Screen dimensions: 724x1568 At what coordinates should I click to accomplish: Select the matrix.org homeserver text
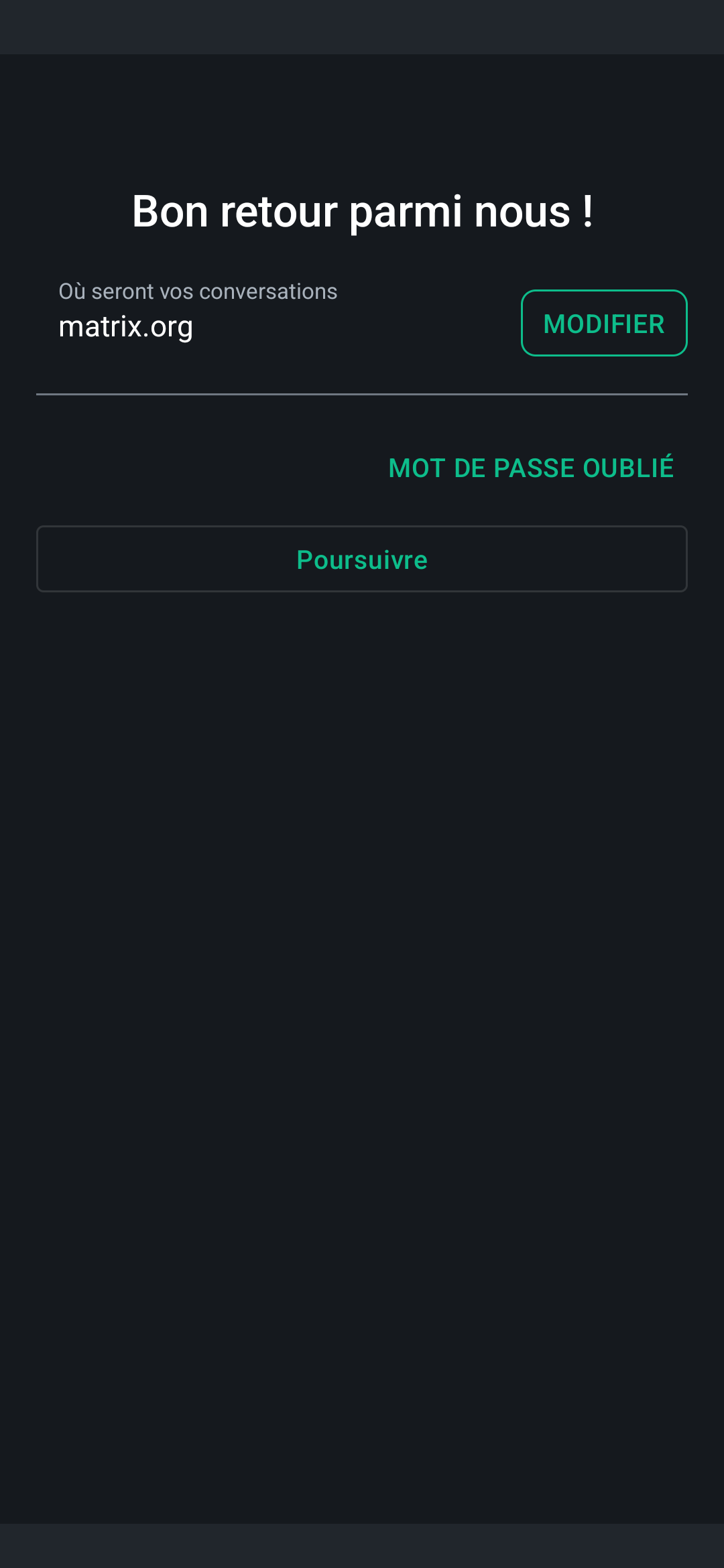(126, 327)
